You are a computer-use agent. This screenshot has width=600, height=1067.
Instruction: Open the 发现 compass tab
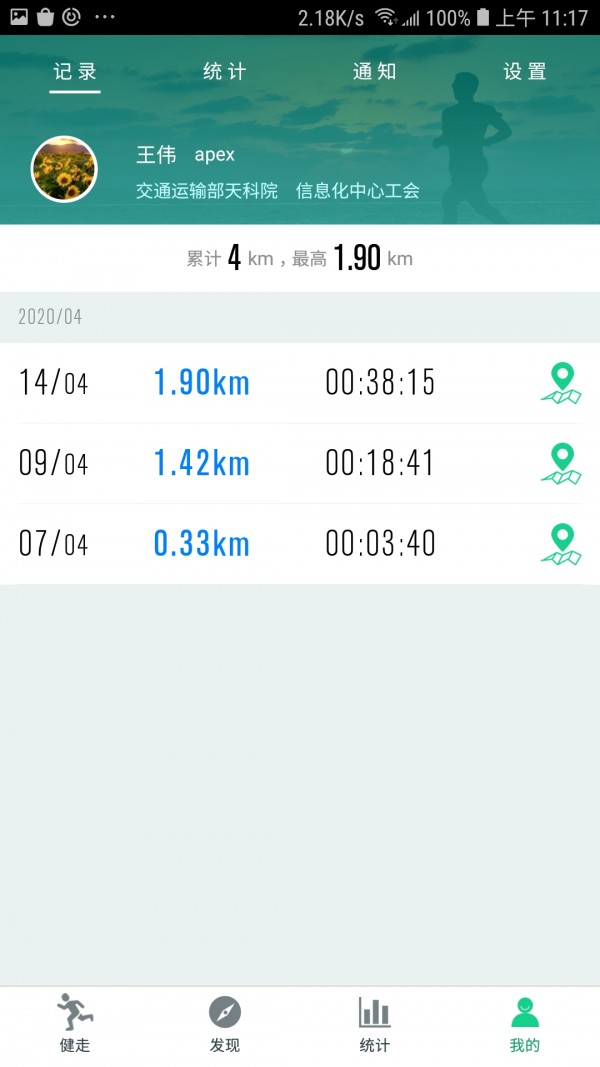(x=225, y=1024)
